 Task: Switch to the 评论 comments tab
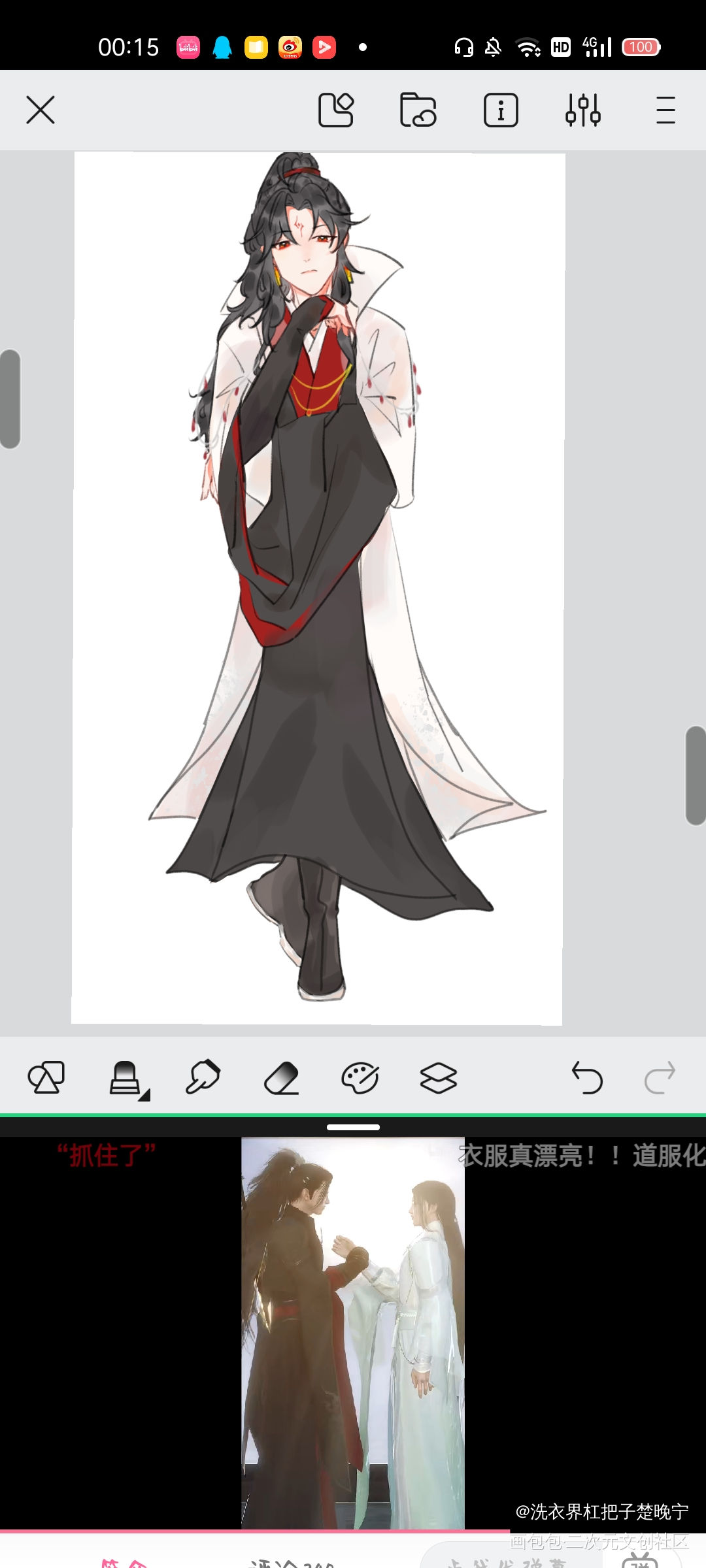point(291,1562)
